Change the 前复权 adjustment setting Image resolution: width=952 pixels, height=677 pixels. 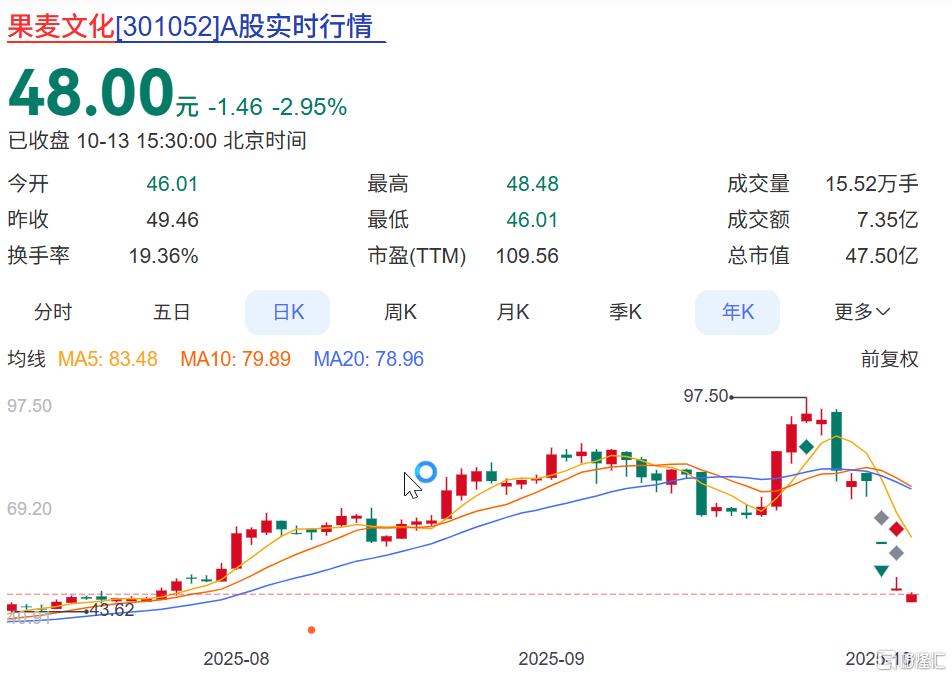[x=889, y=359]
